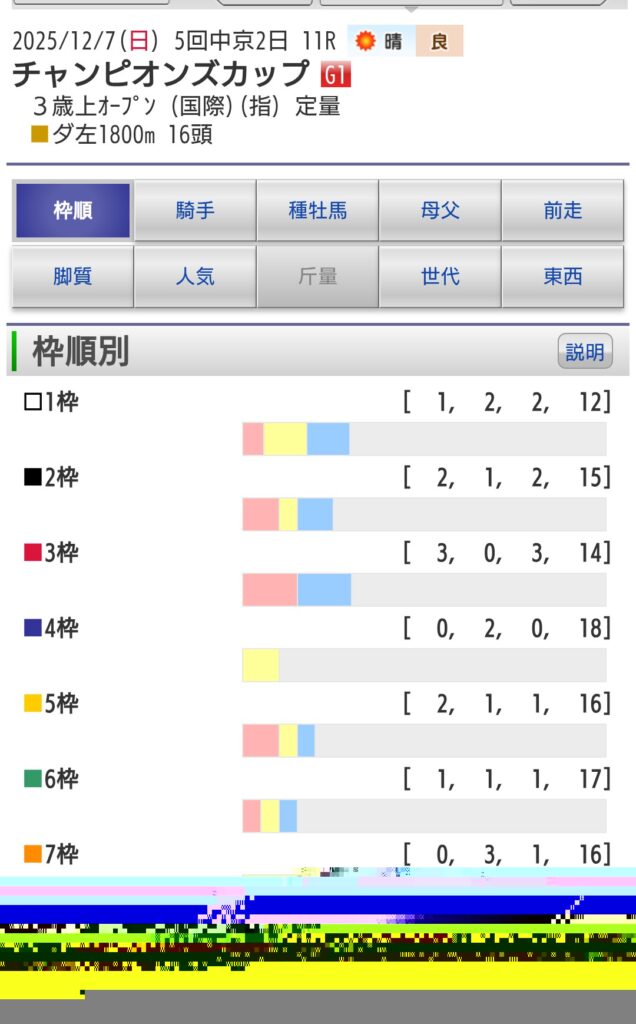This screenshot has width=636, height=1024.
Task: Open the 種牡馬 tab
Action: (x=318, y=211)
